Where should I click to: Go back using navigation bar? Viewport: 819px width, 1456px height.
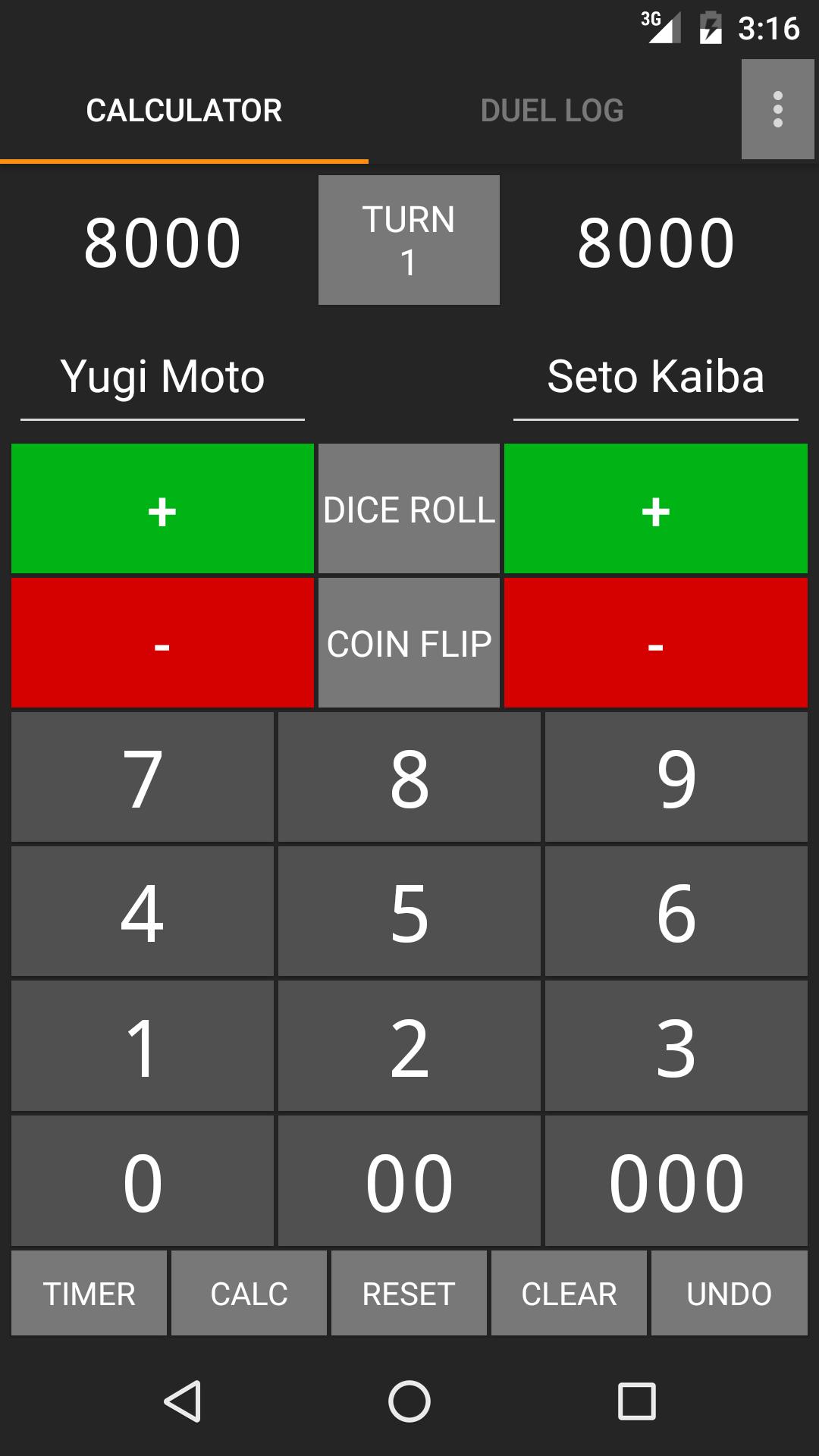[183, 1401]
